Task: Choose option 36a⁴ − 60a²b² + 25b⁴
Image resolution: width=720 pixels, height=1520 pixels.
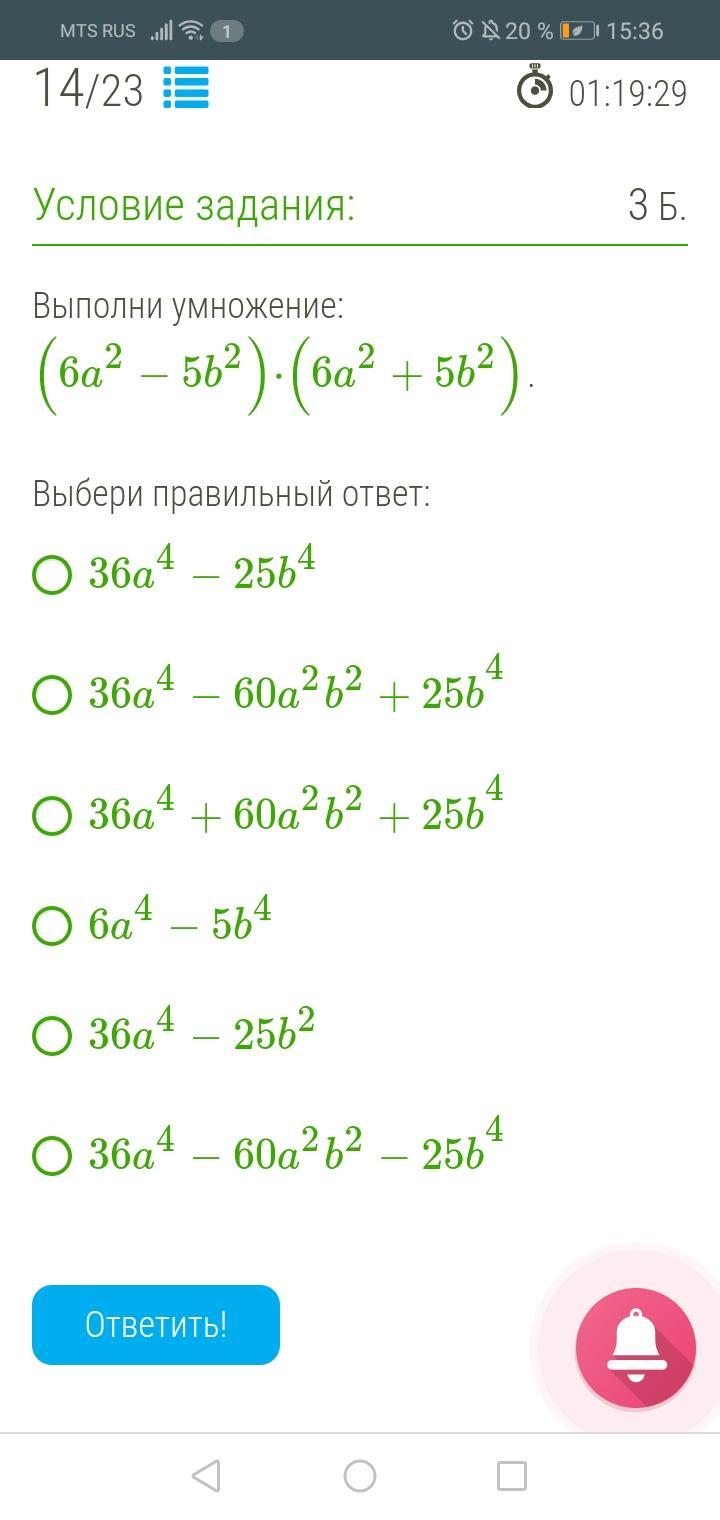Action: coord(52,695)
